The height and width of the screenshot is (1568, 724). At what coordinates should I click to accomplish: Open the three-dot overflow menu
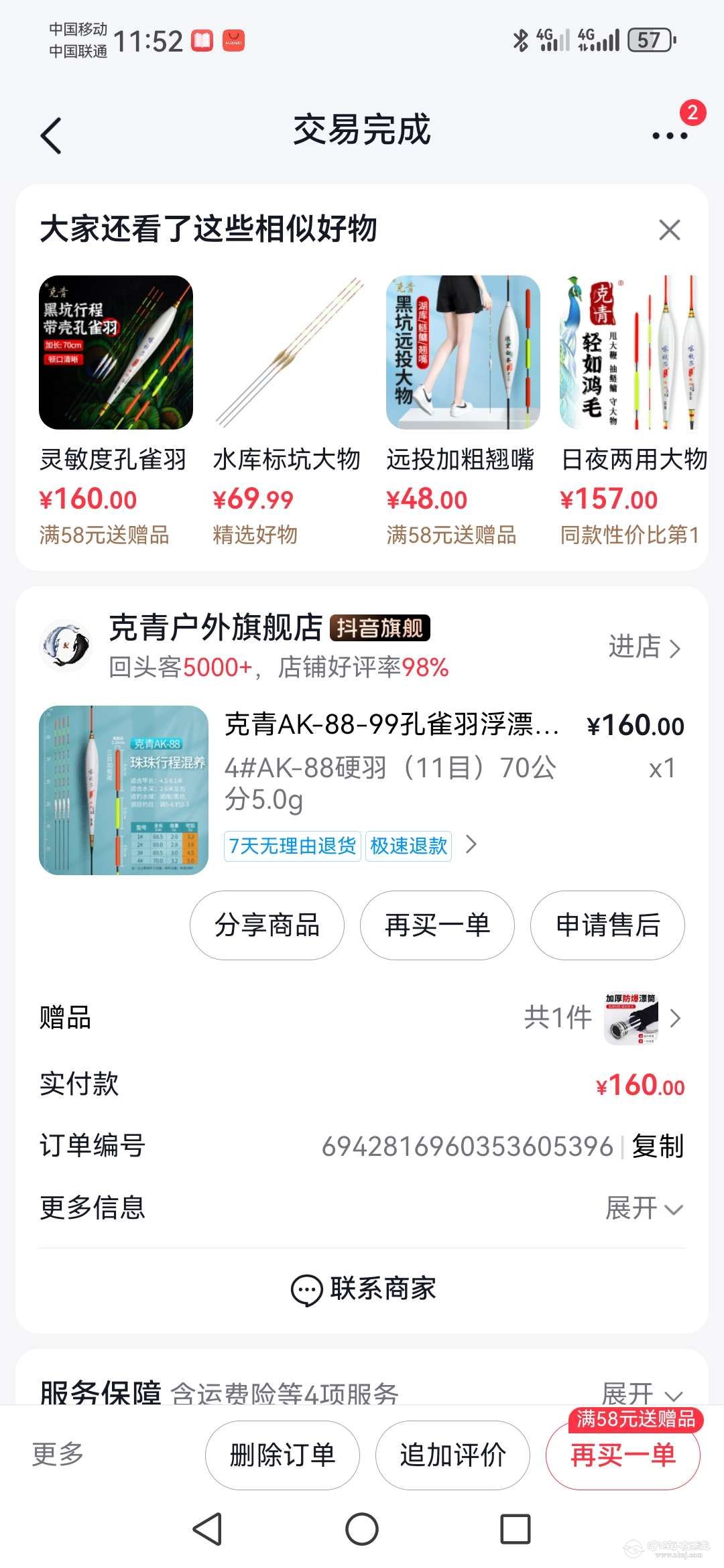[x=669, y=135]
